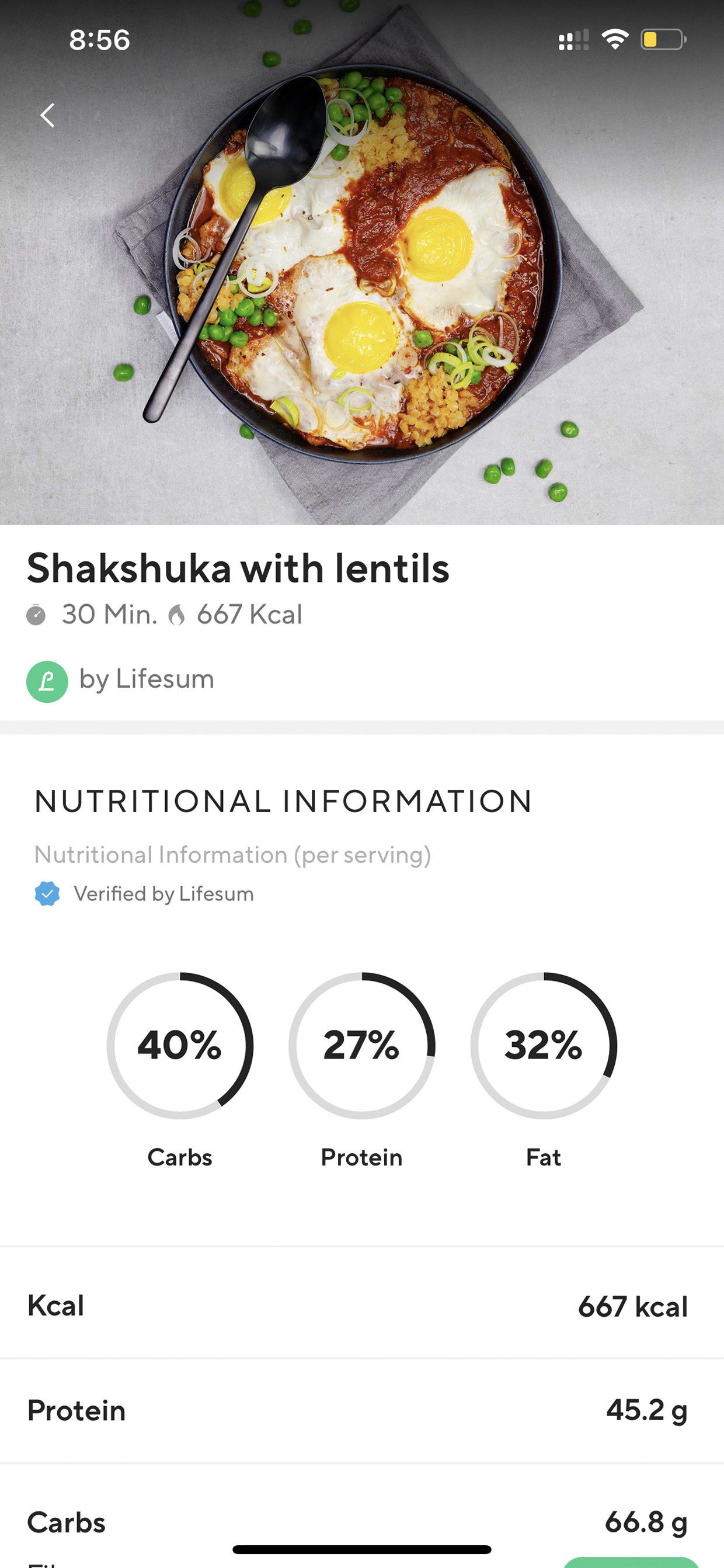
Task: Go back using the top-left arrow
Action: coord(47,115)
